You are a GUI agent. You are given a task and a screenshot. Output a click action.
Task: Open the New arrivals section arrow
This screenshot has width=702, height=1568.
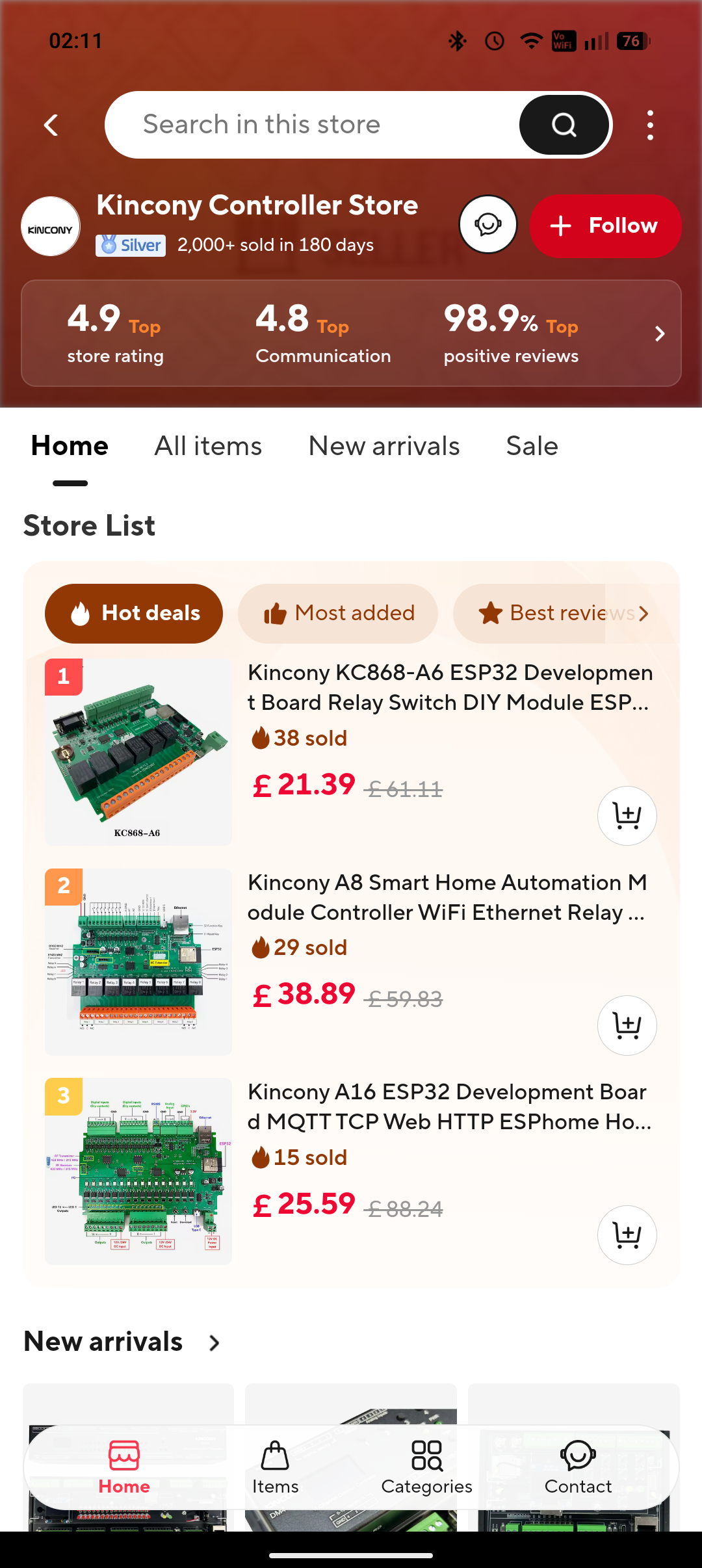click(x=214, y=1342)
